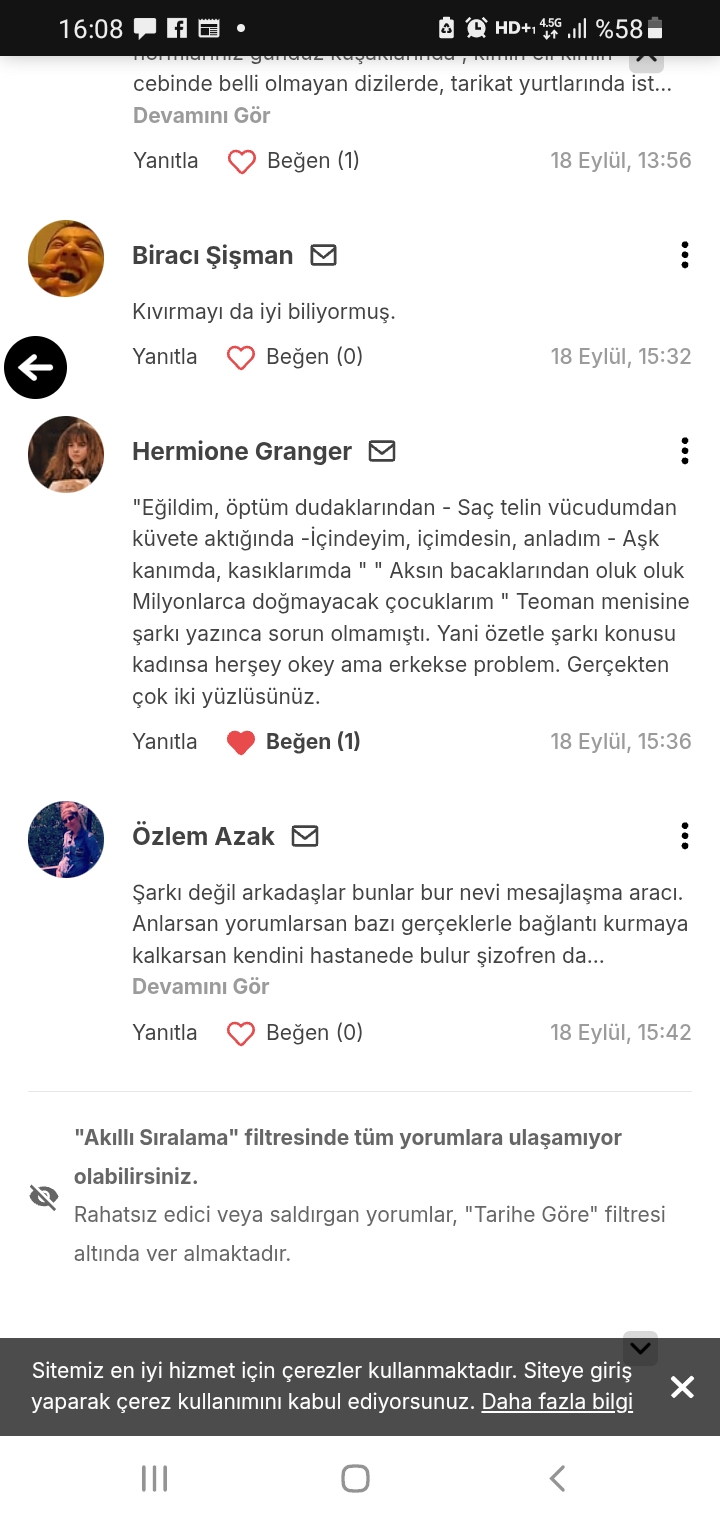
Task: Expand Özlem Azak's comment with Devamını Gör
Action: tap(201, 987)
